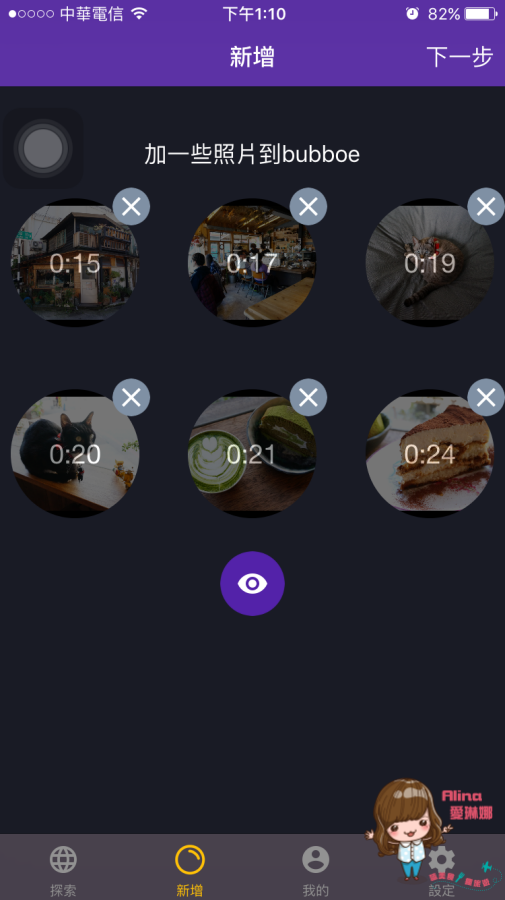Viewport: 505px width, 900px height.
Task: Tap 下一步 to continue
Action: click(x=460, y=57)
